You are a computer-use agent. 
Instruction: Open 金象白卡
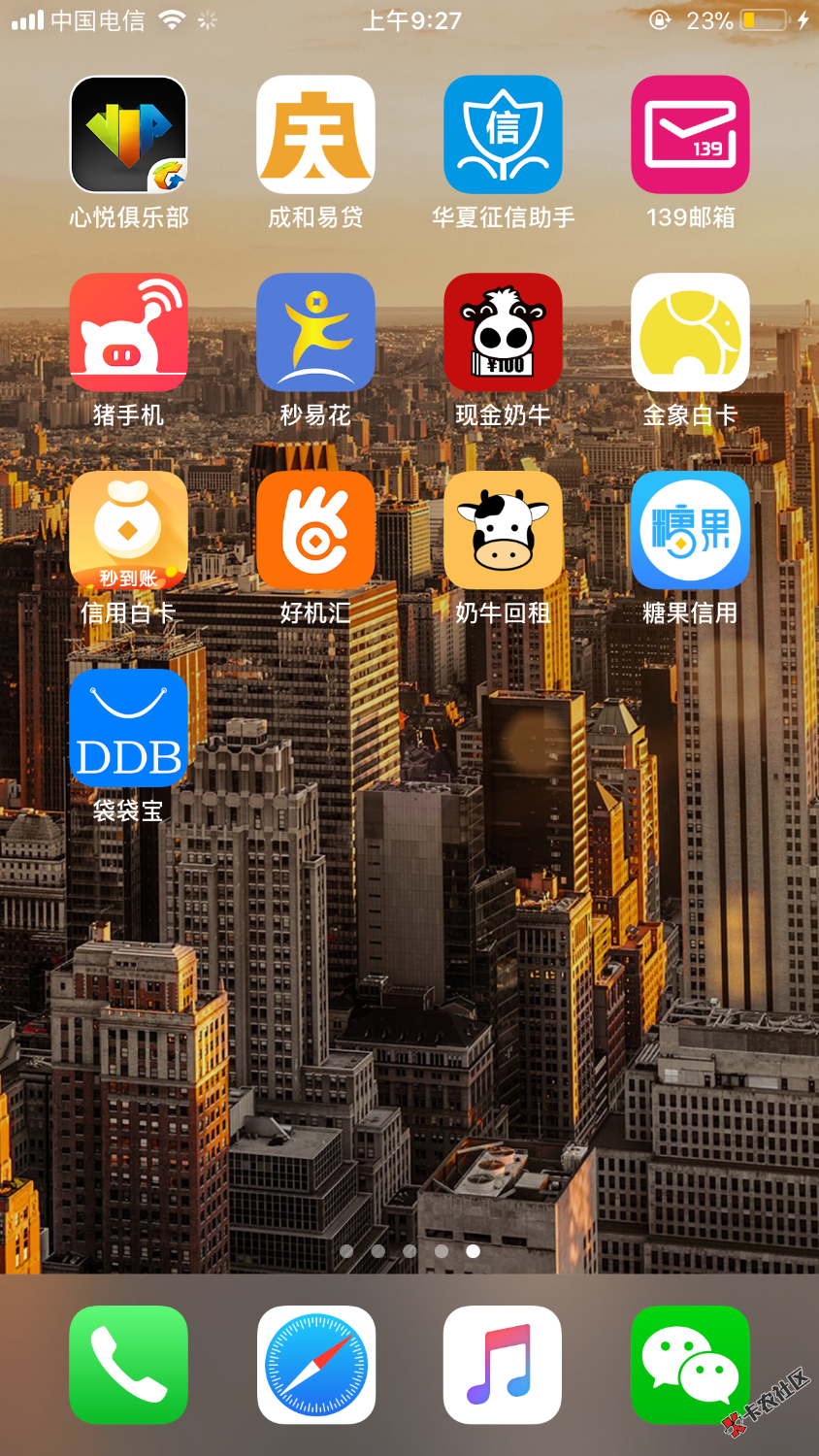[690, 332]
